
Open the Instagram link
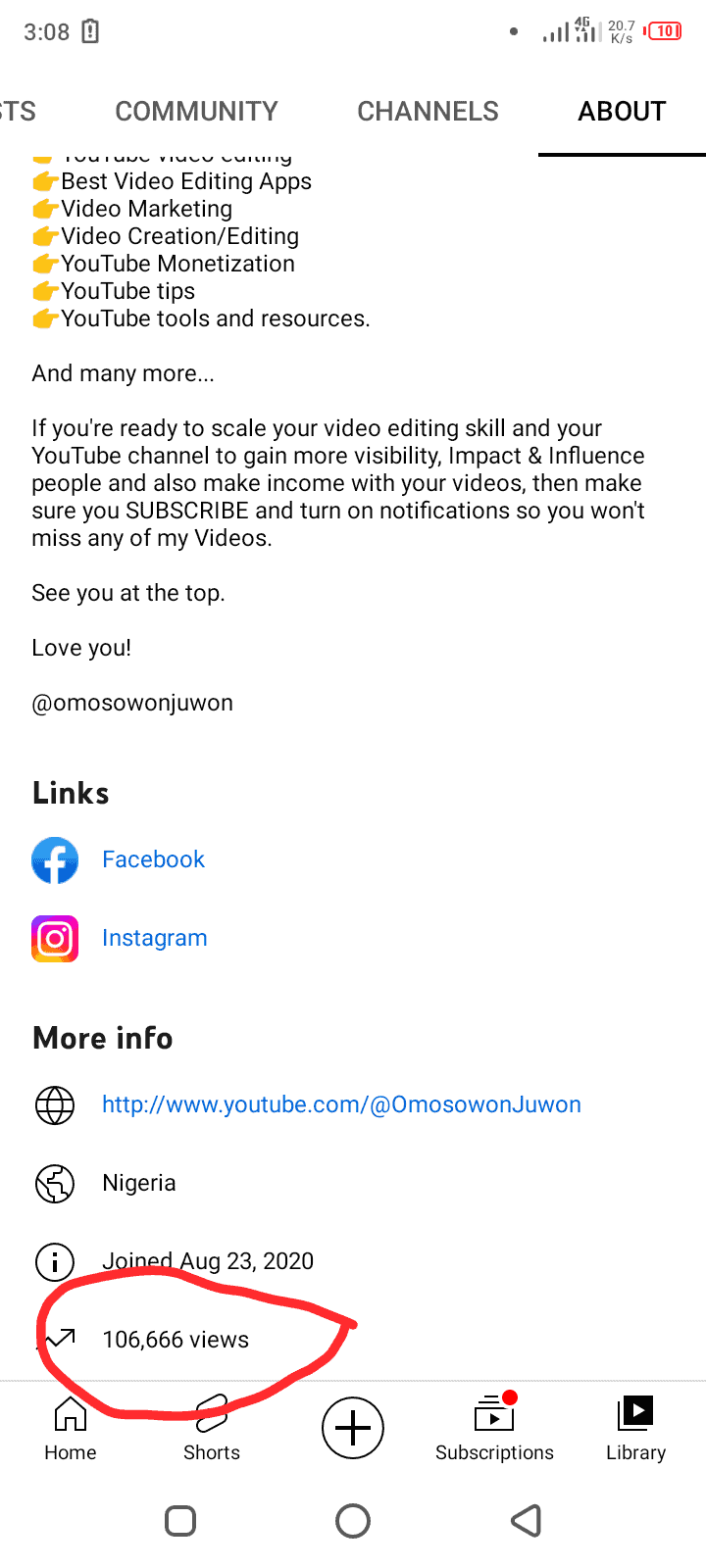click(154, 938)
